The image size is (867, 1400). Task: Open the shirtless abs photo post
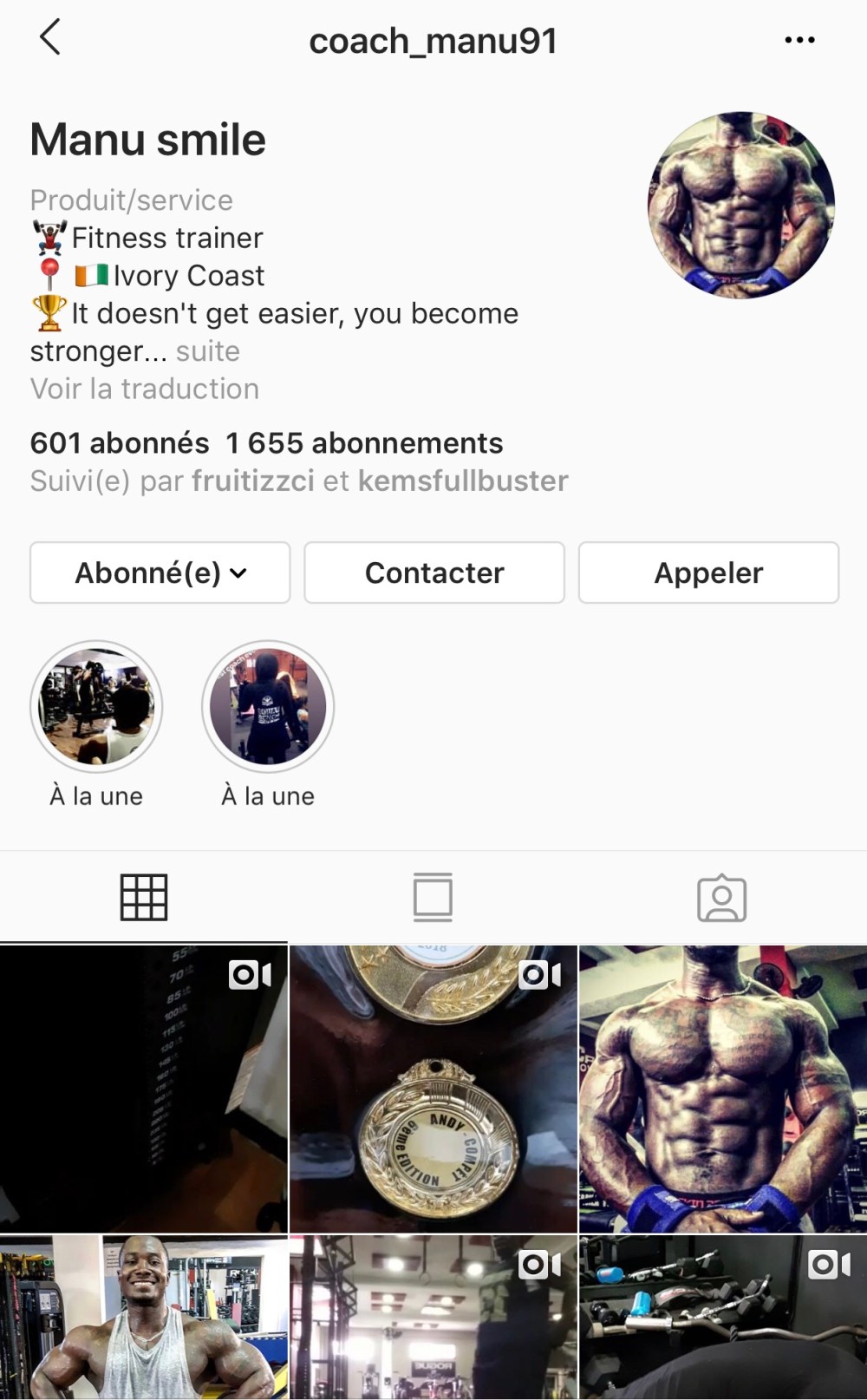point(722,1089)
